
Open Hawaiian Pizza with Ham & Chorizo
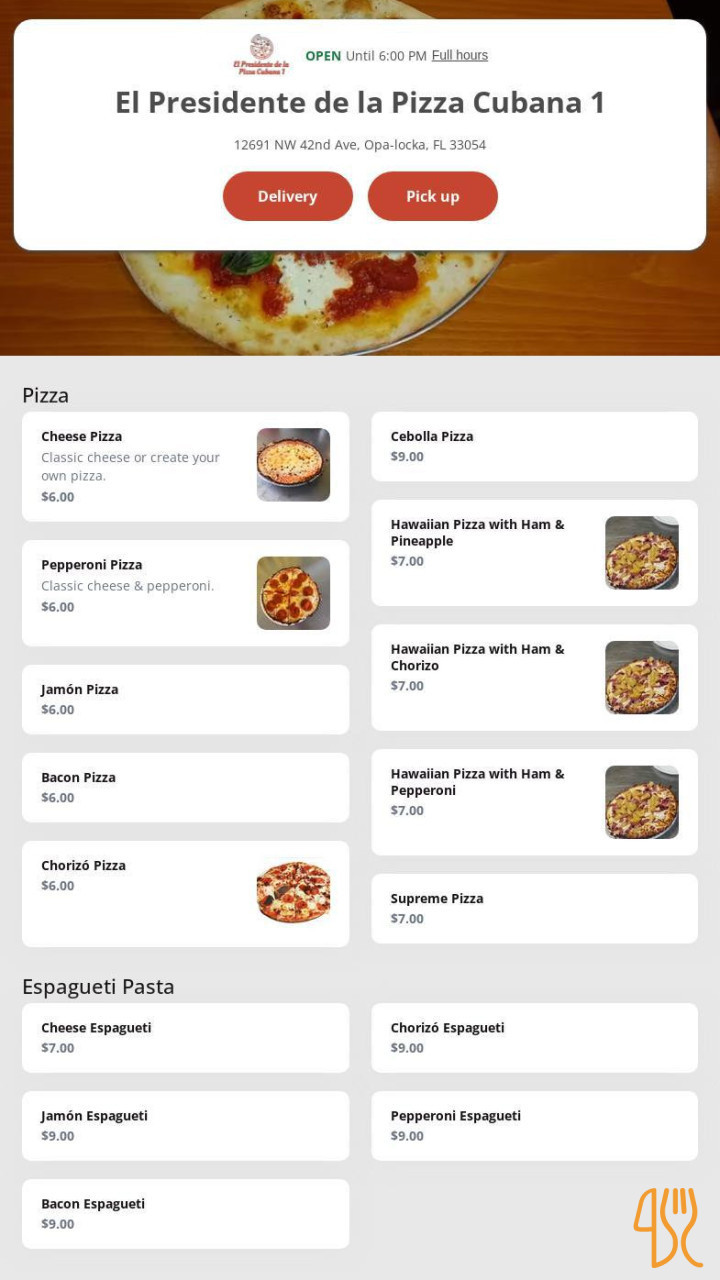[534, 677]
